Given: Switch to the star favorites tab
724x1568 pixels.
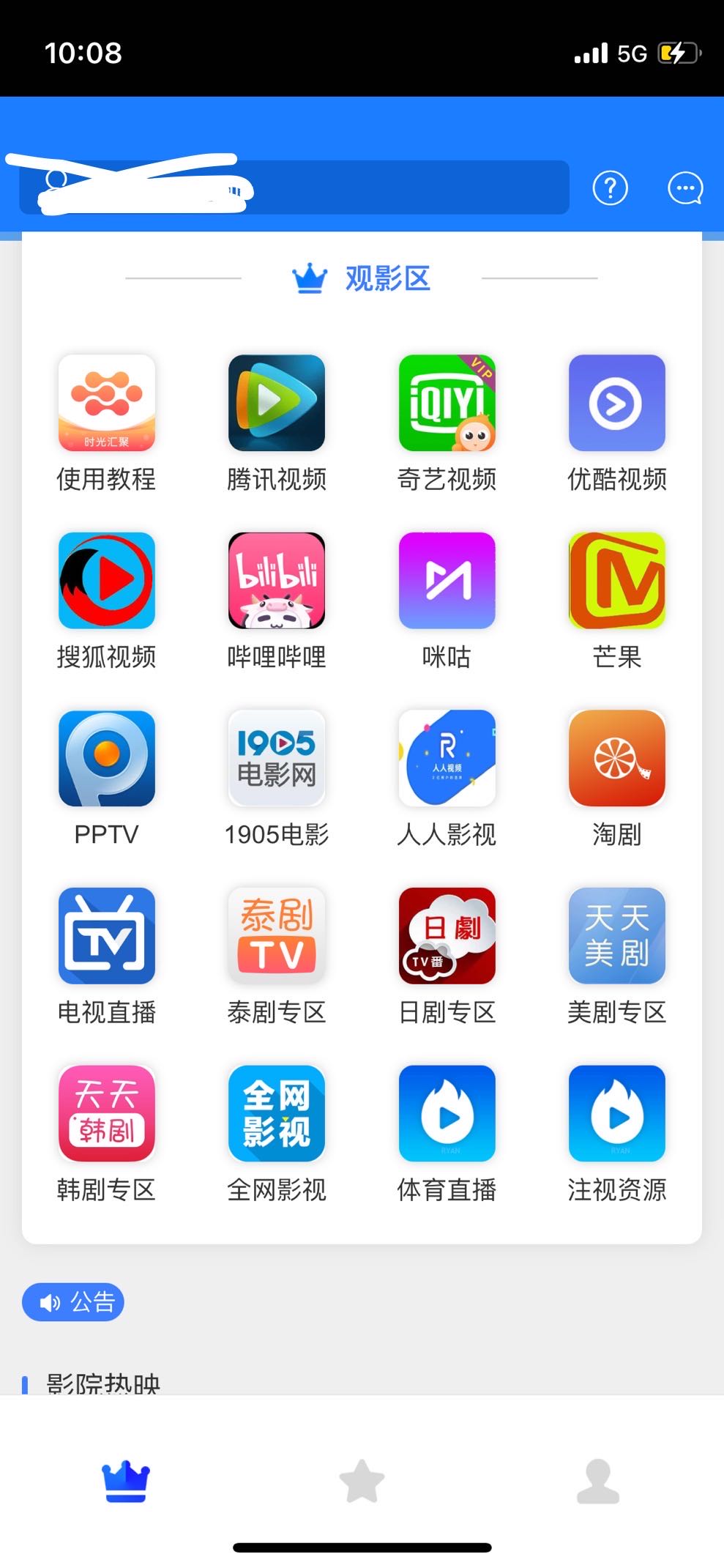Looking at the screenshot, I should click(x=362, y=1481).
